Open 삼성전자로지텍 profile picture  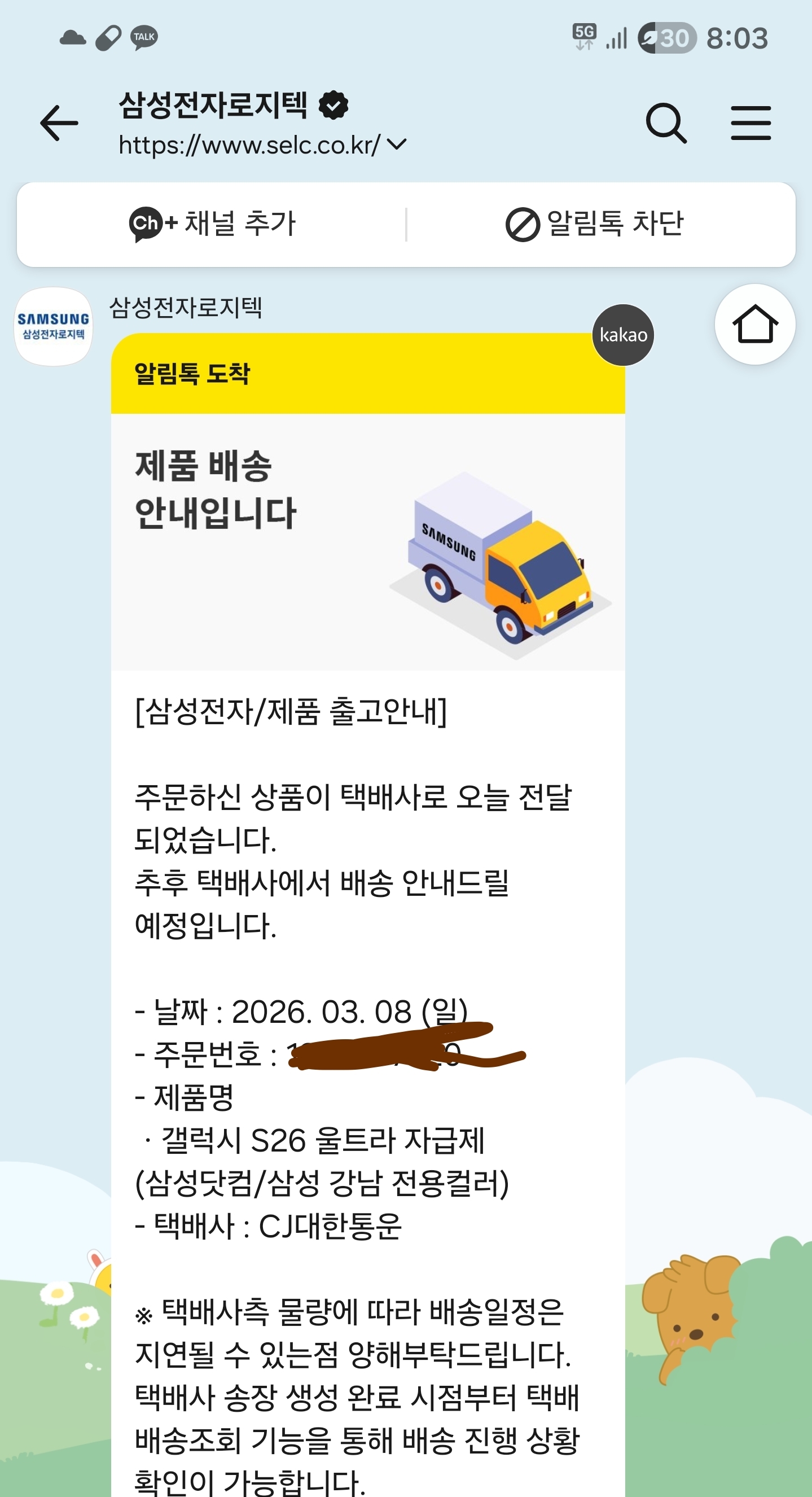click(54, 327)
